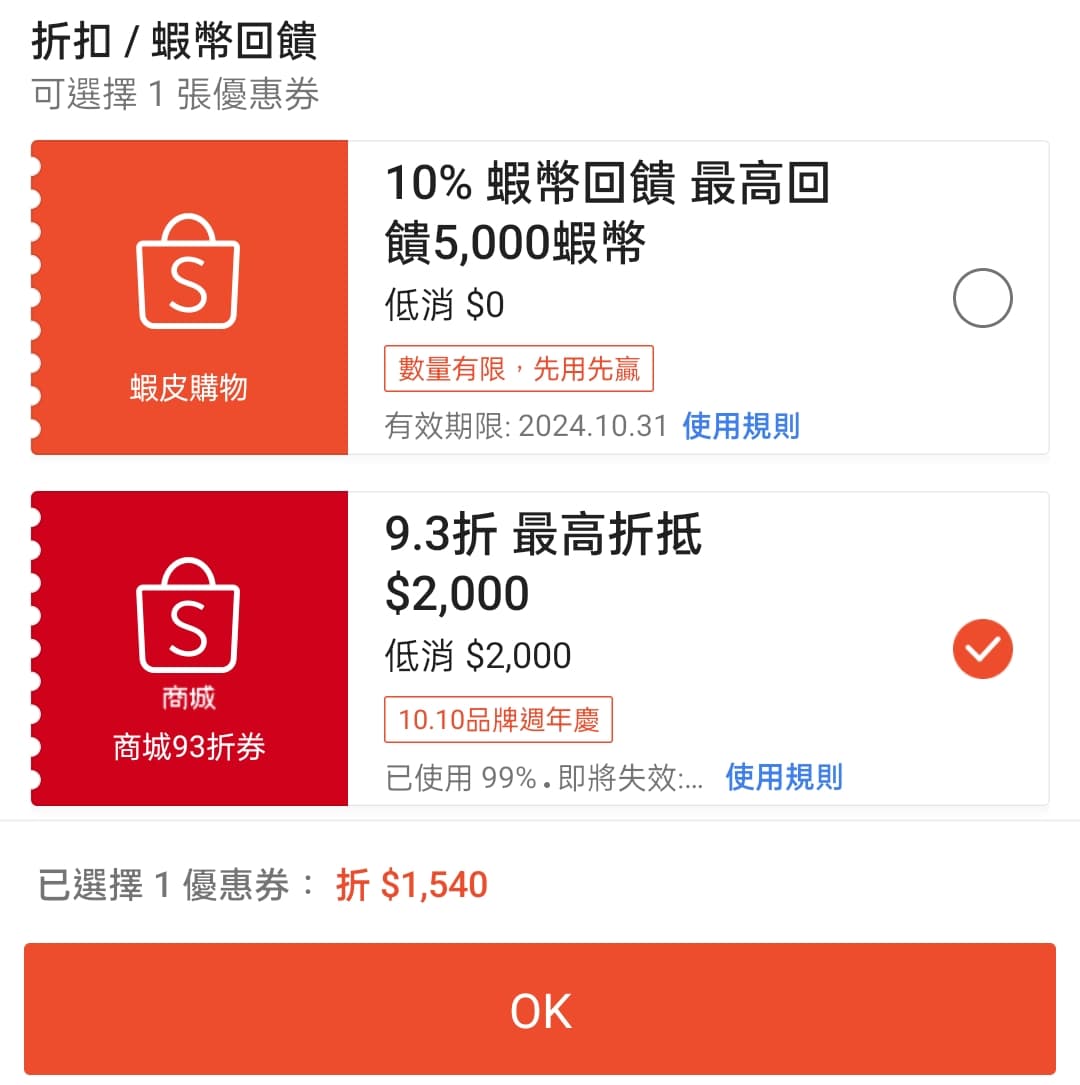Toggle selection of the 5,000蝦幣 cashback coupon

pyautogui.click(x=983, y=297)
